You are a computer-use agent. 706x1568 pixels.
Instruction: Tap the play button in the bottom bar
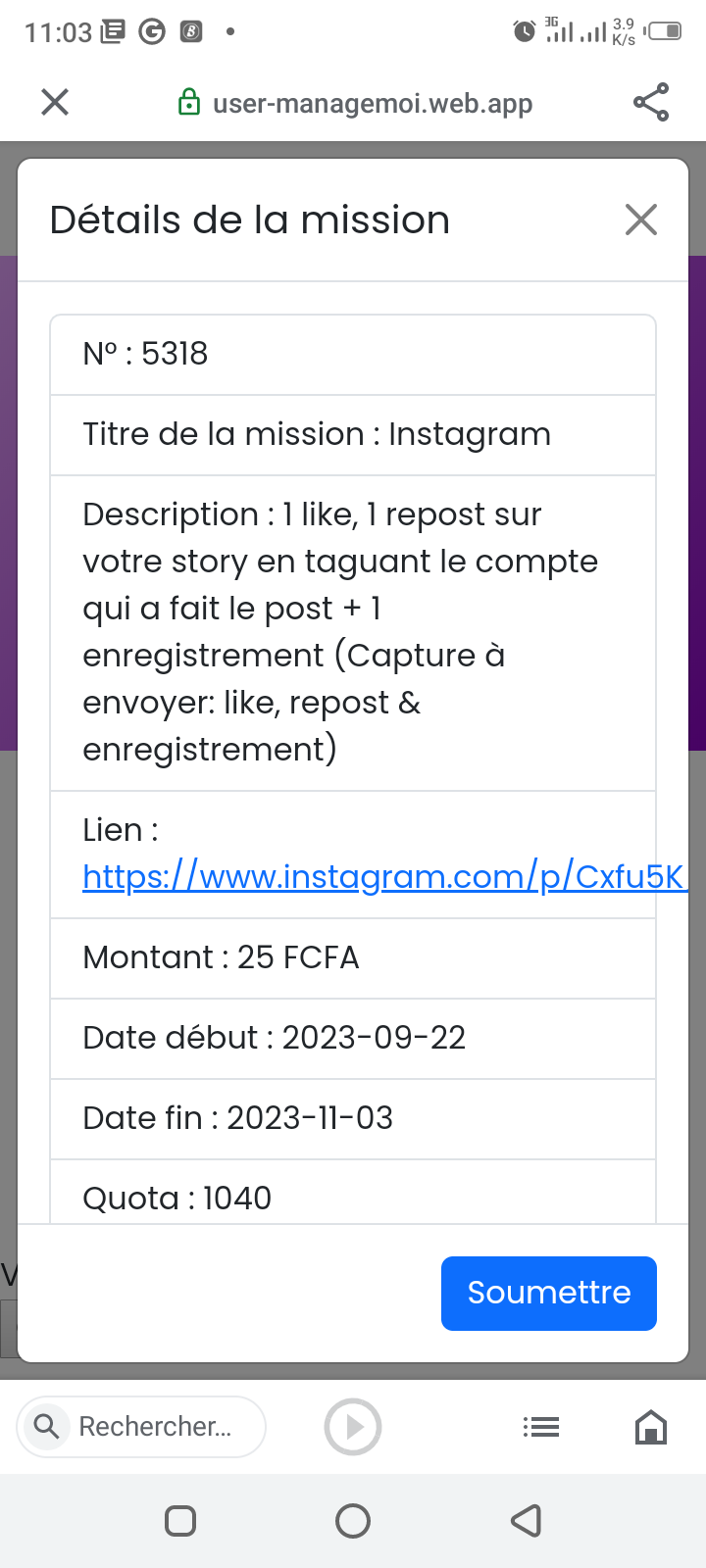tap(353, 1427)
